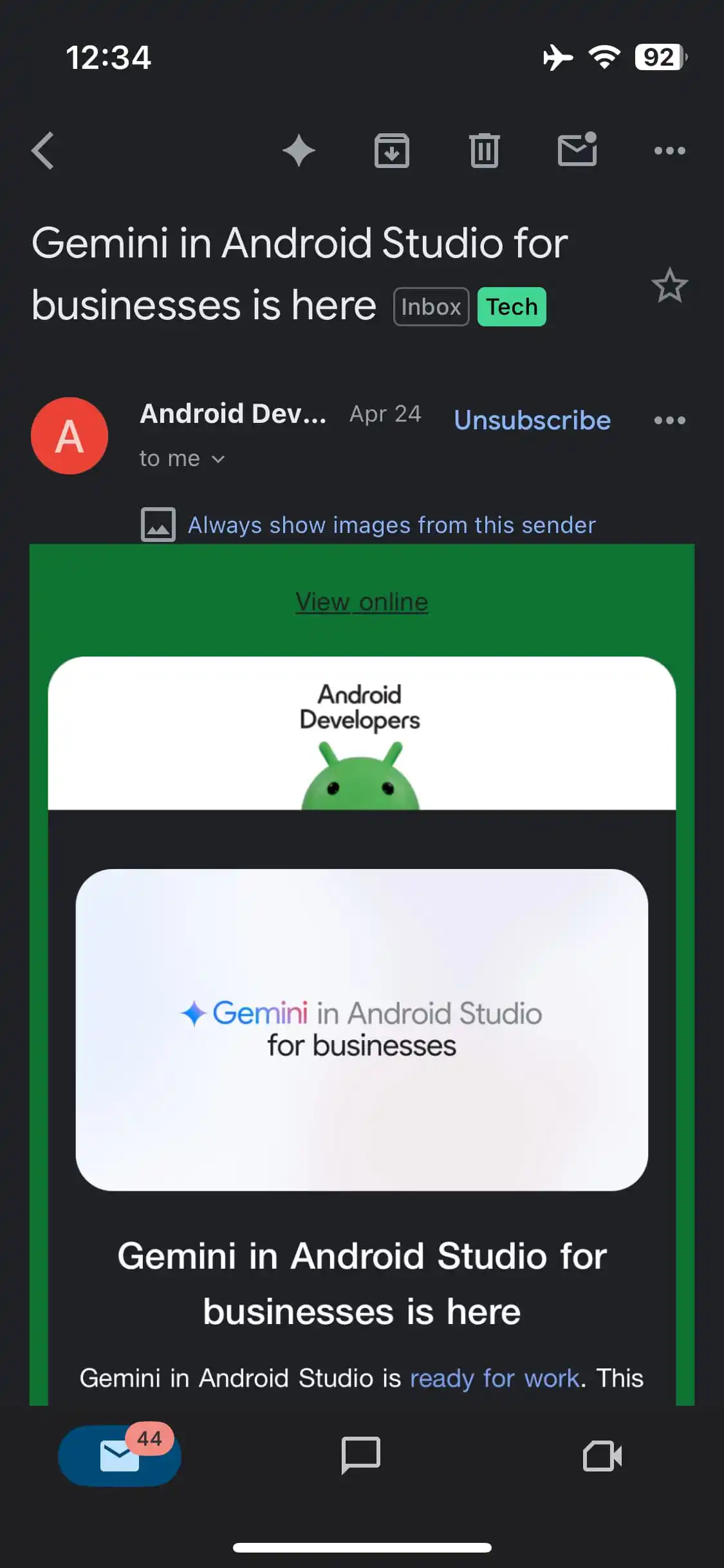The width and height of the screenshot is (724, 1568).
Task: Unsubscribe from Android Developers emails
Action: [x=532, y=420]
